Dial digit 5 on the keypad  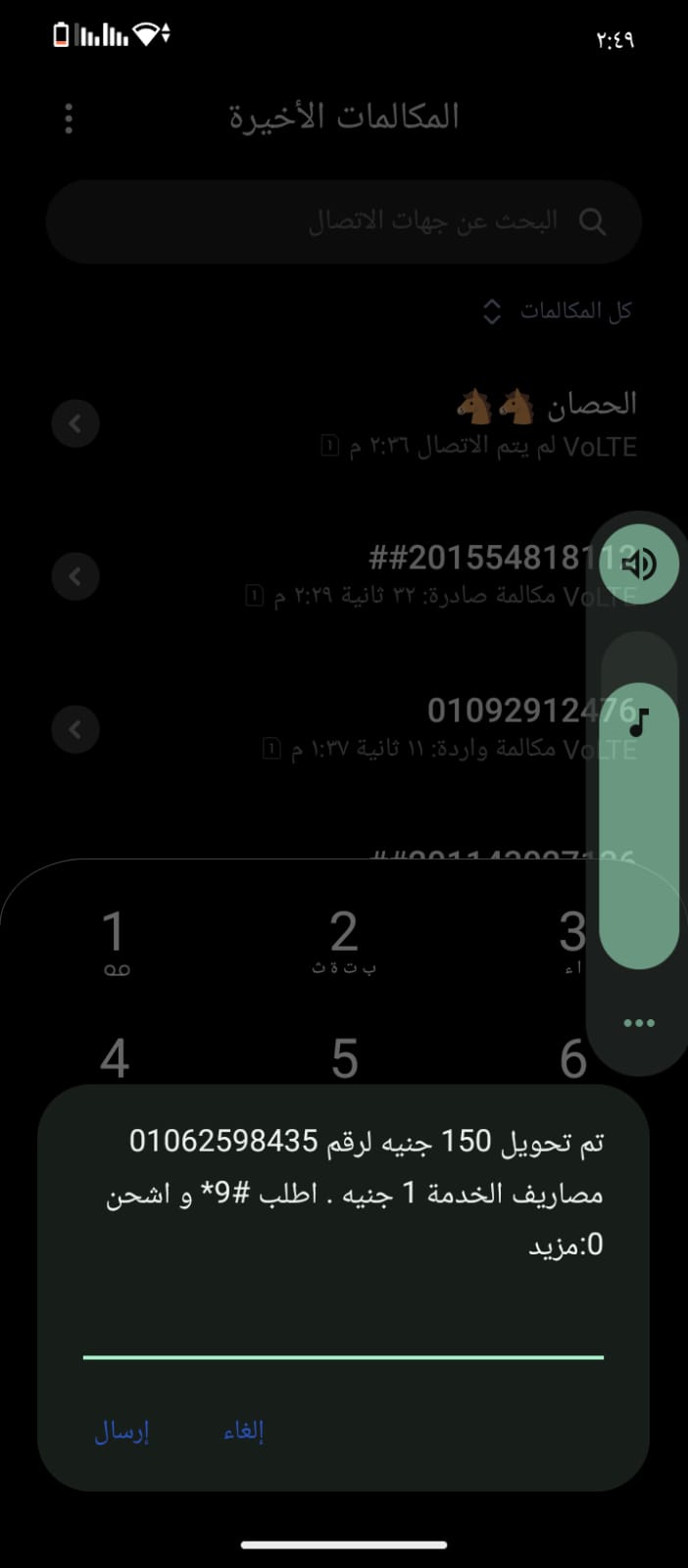[x=344, y=1058]
